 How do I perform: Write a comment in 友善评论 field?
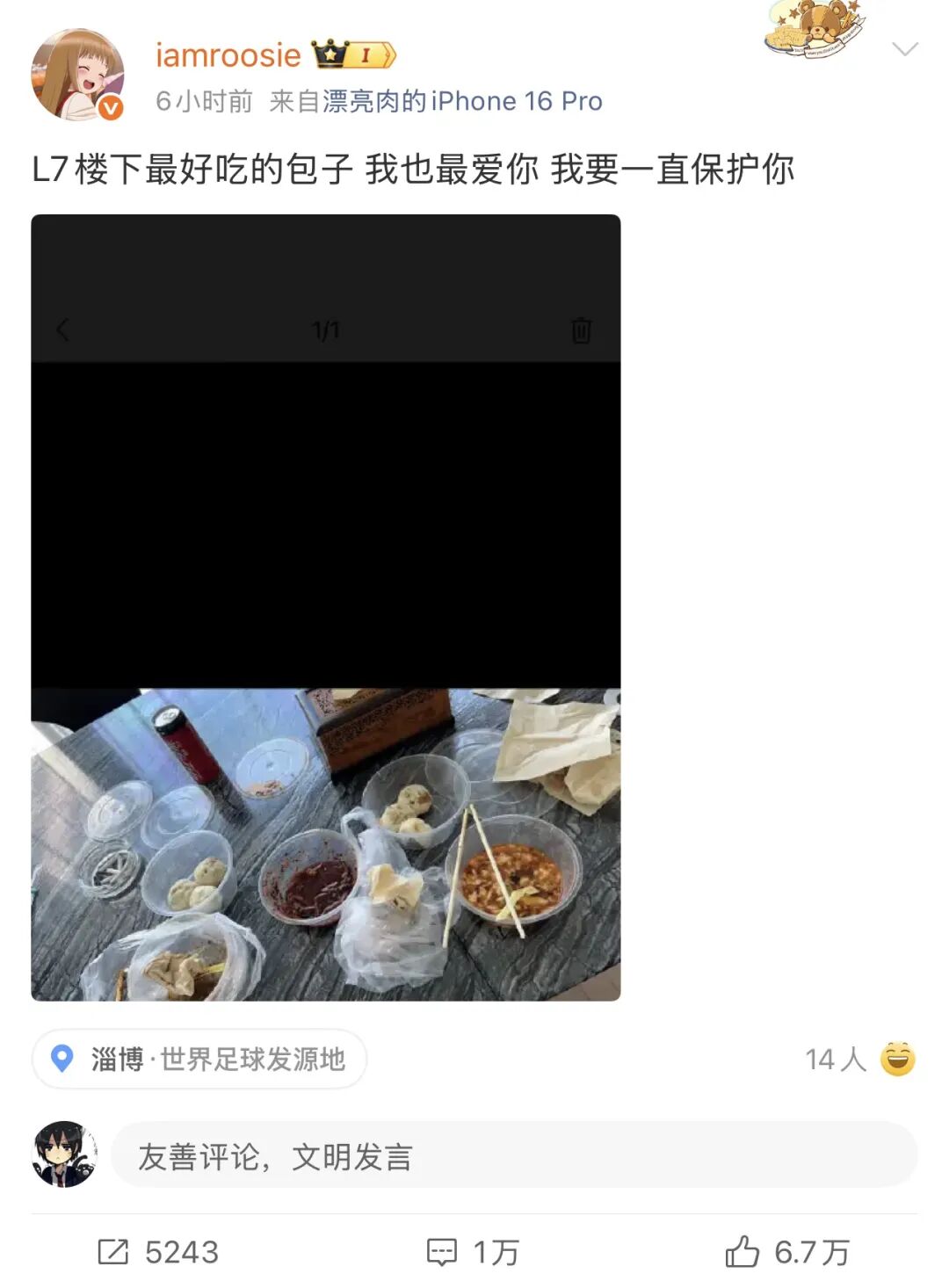(x=514, y=1156)
